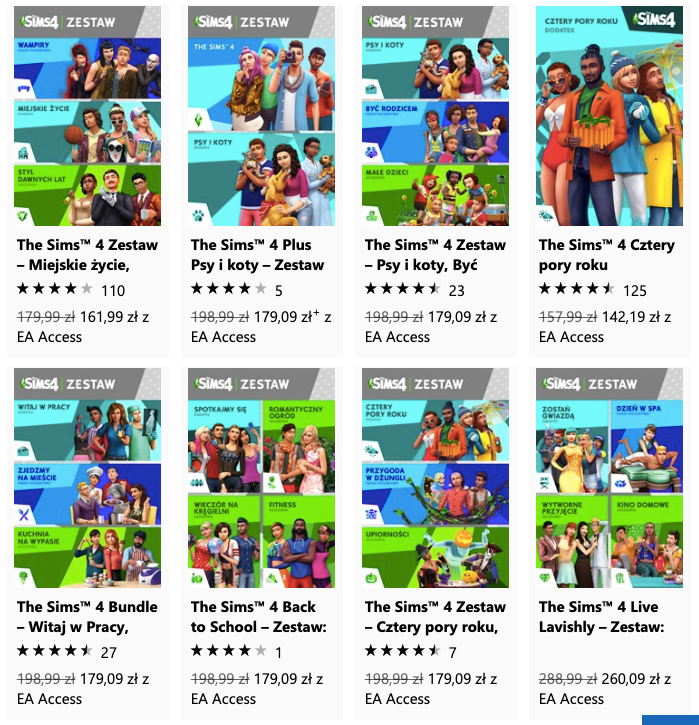The image size is (699, 725).
Task: Select The Sims 4 Bundle Witaj w Pracy
Action: point(87,478)
